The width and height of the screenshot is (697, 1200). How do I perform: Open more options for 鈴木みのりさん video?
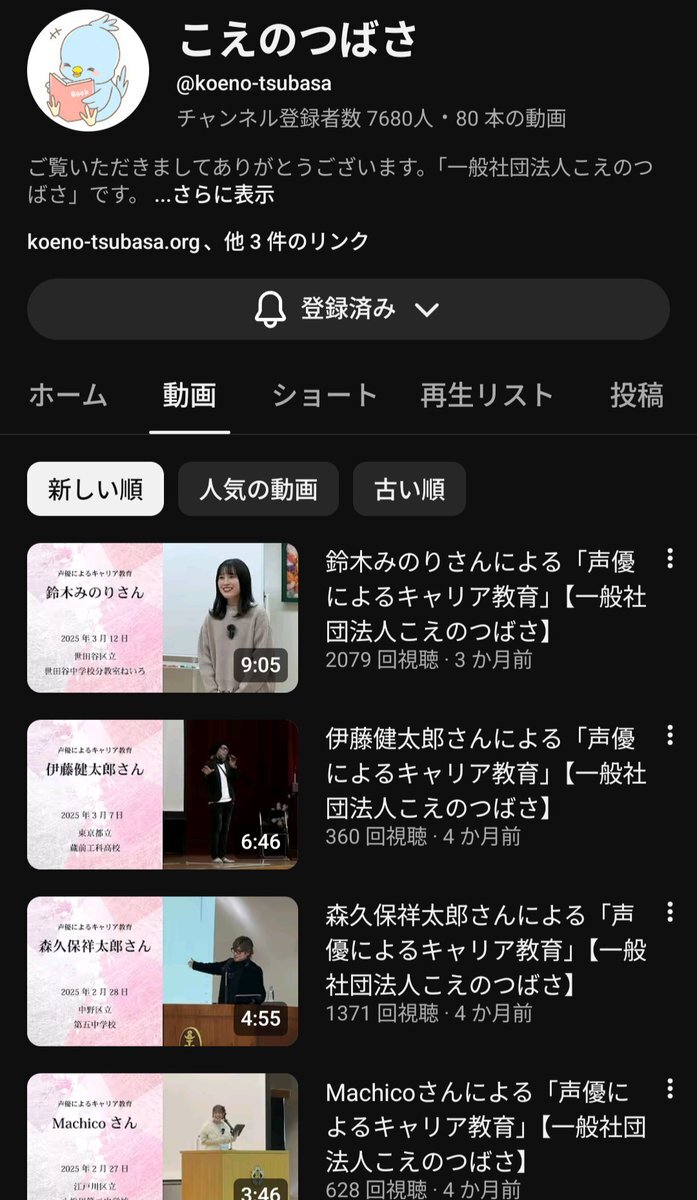(670, 559)
